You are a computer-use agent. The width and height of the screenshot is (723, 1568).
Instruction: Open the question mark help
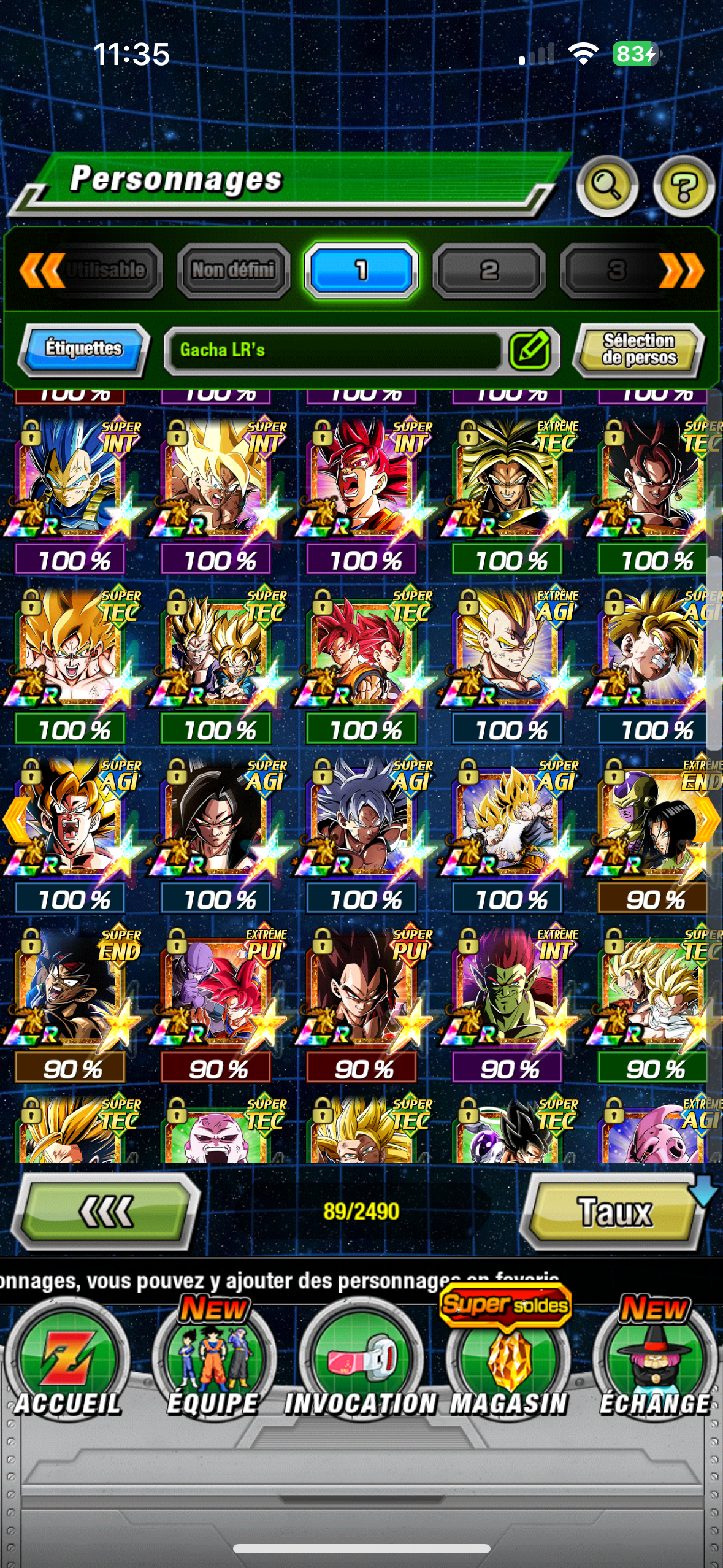click(684, 186)
